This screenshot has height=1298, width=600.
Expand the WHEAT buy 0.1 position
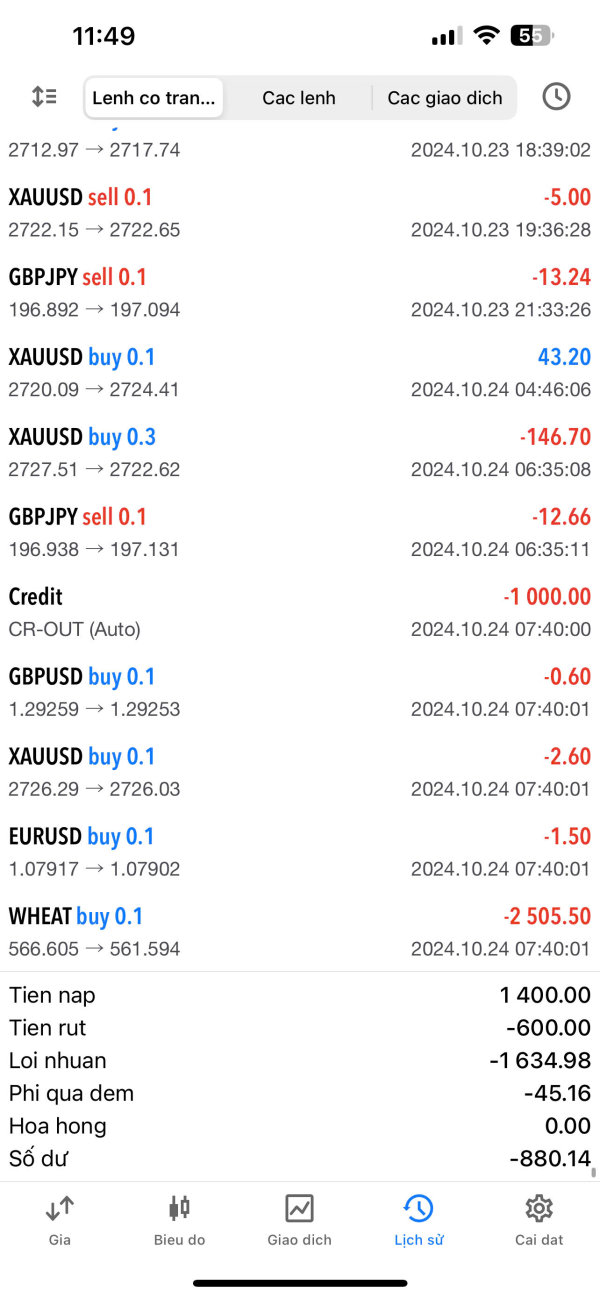(299, 931)
